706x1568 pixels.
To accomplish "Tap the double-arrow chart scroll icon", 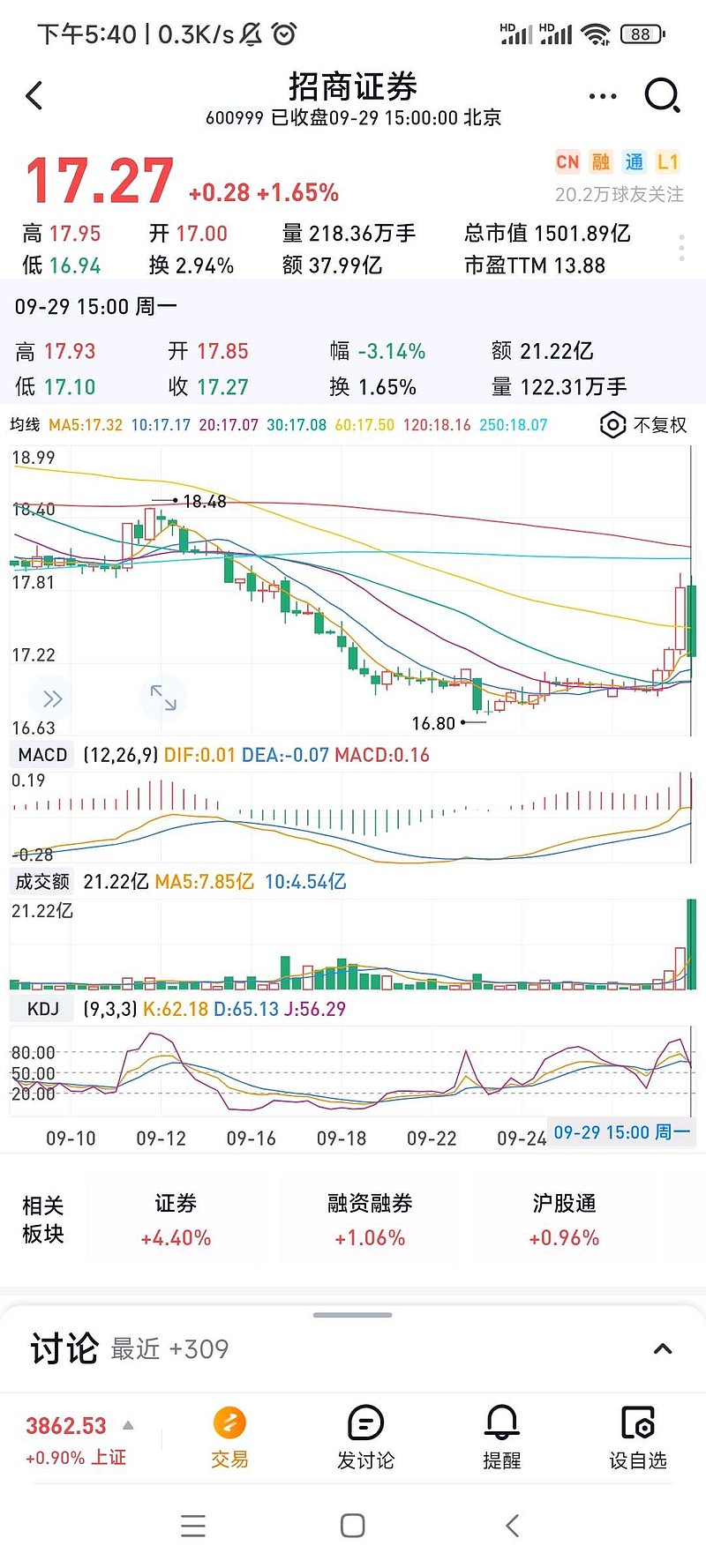I will [52, 699].
